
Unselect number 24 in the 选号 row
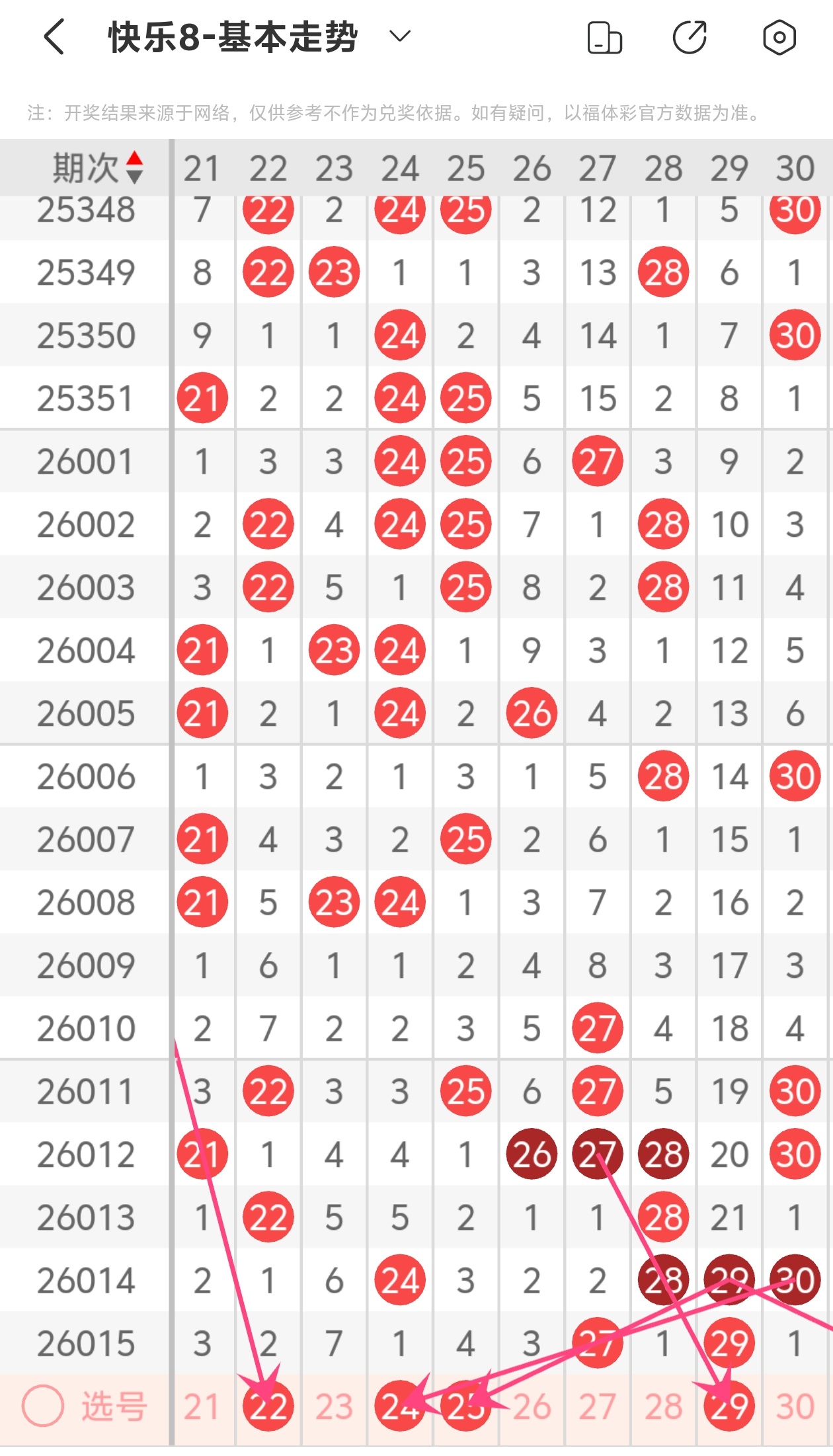[x=399, y=1406]
